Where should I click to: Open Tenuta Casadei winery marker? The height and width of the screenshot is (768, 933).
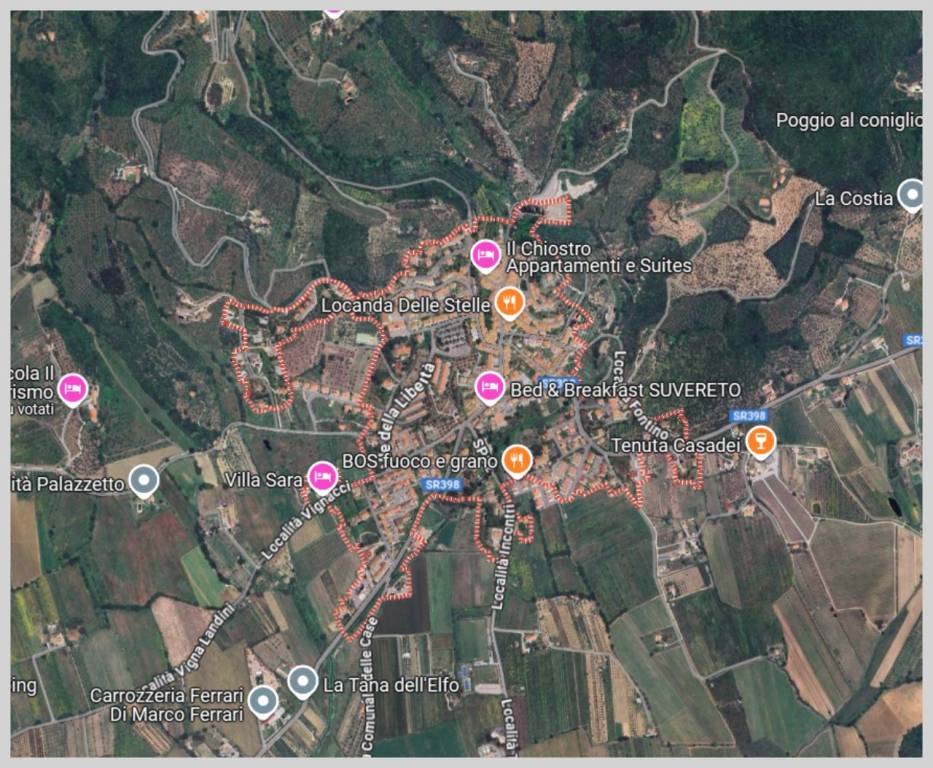tap(761, 440)
